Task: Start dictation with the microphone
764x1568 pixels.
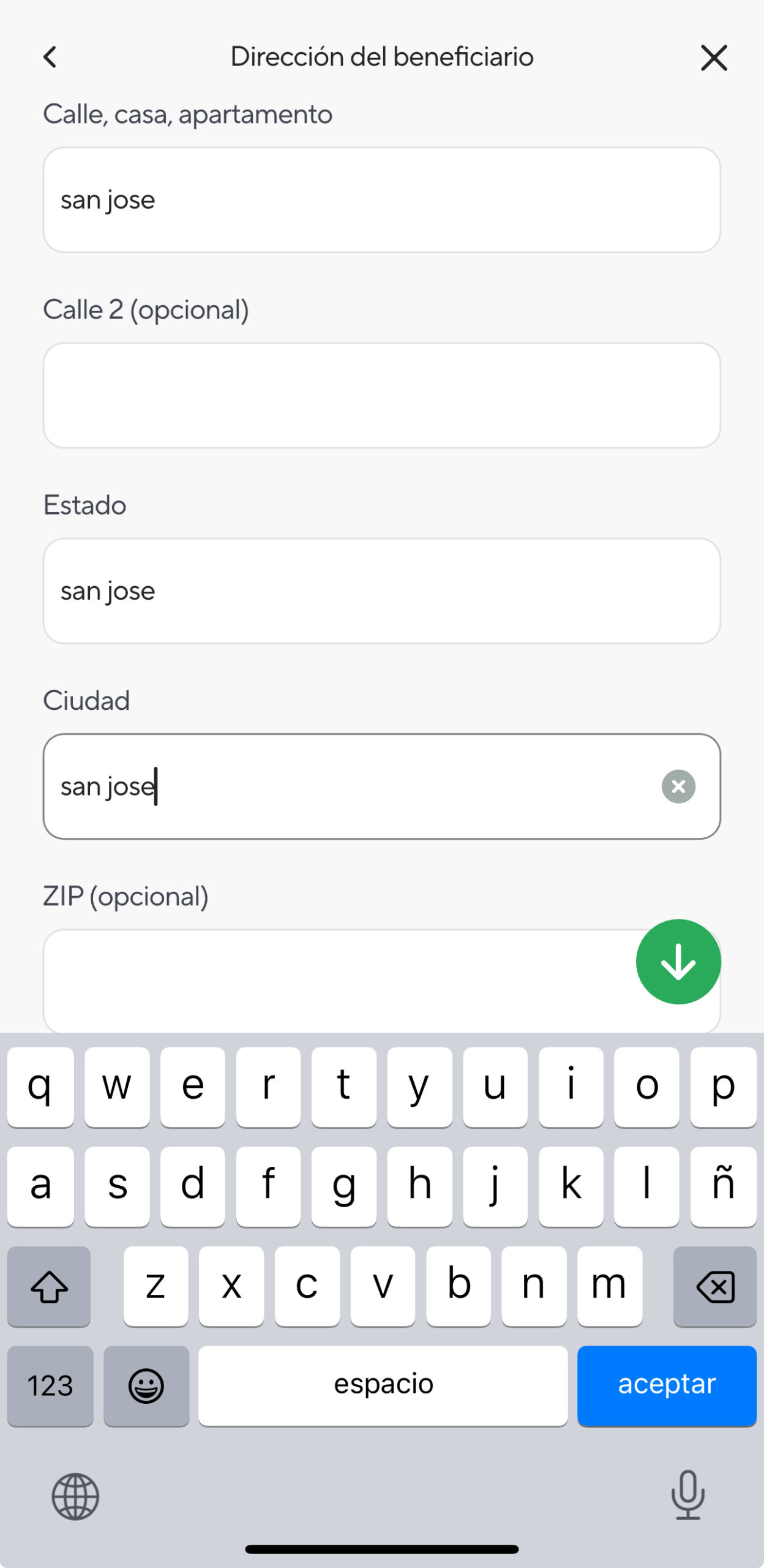Action: (687, 1495)
